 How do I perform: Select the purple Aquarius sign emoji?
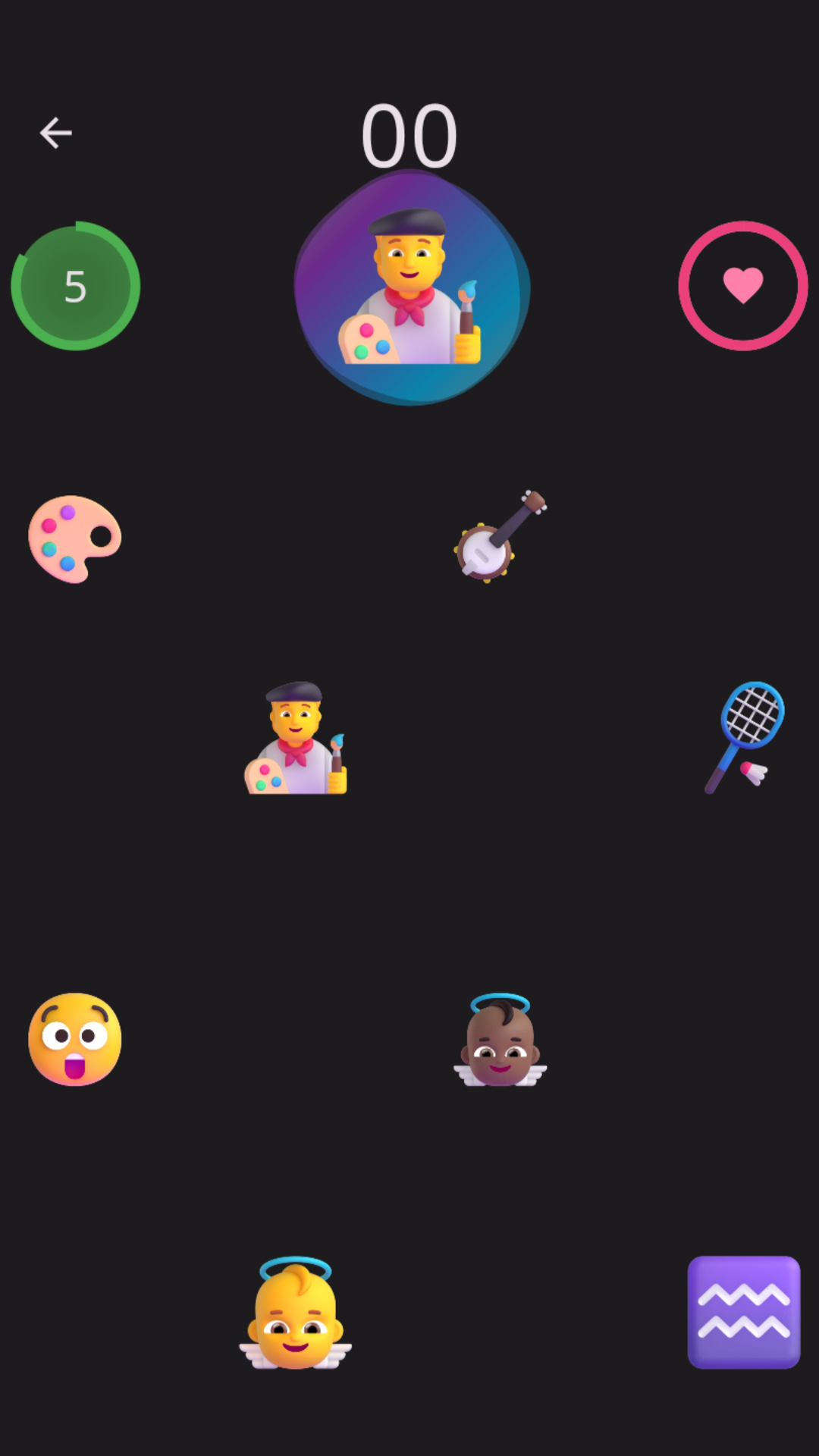(x=743, y=1312)
